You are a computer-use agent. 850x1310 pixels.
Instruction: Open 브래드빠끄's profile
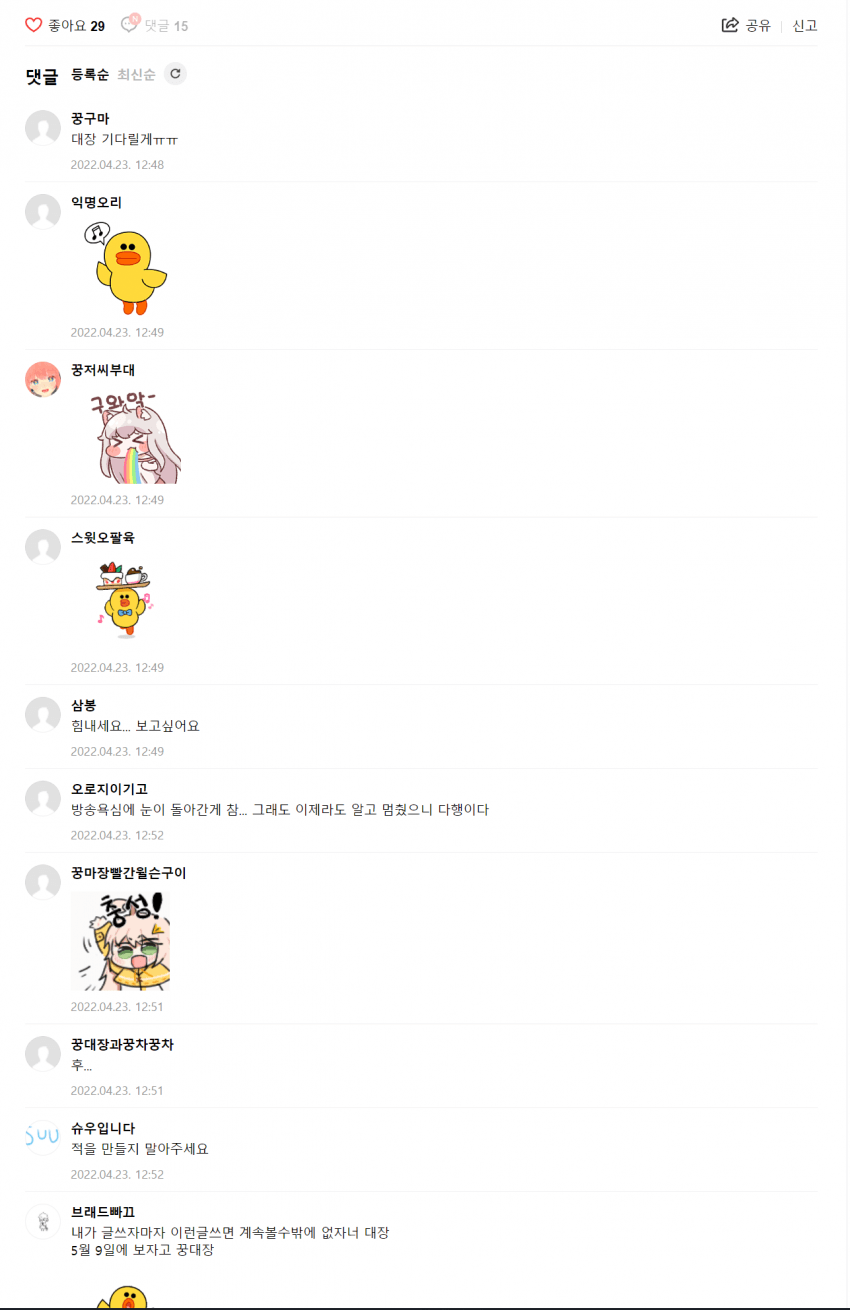pyautogui.click(x=103, y=1212)
